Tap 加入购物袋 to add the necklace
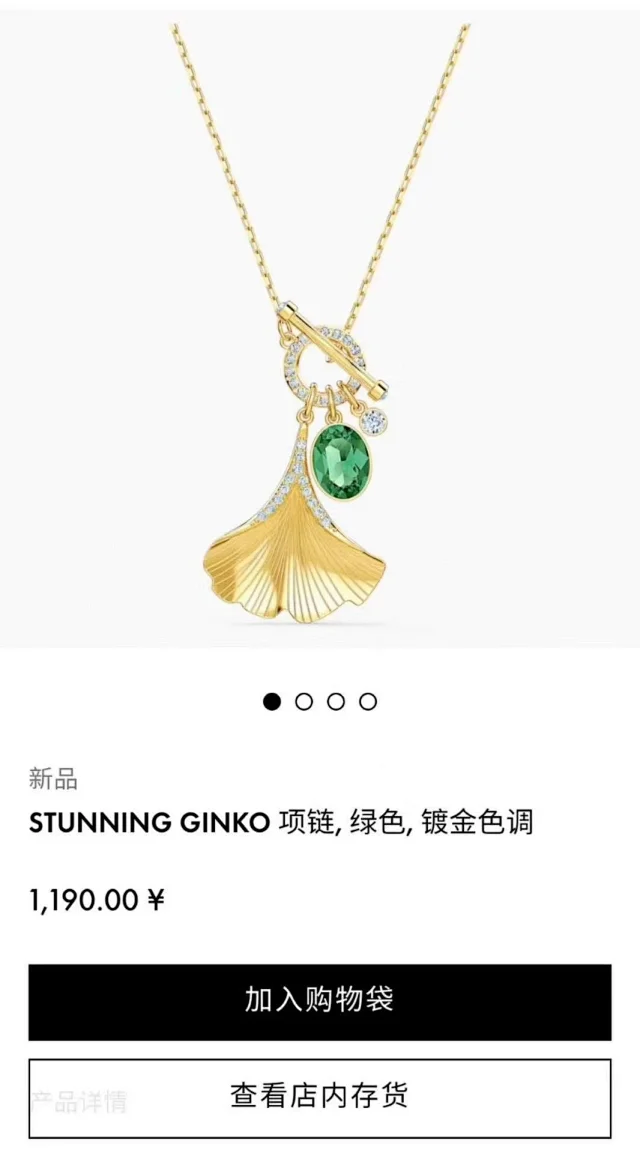Image resolution: width=640 pixels, height=1153 pixels. (x=319, y=1001)
